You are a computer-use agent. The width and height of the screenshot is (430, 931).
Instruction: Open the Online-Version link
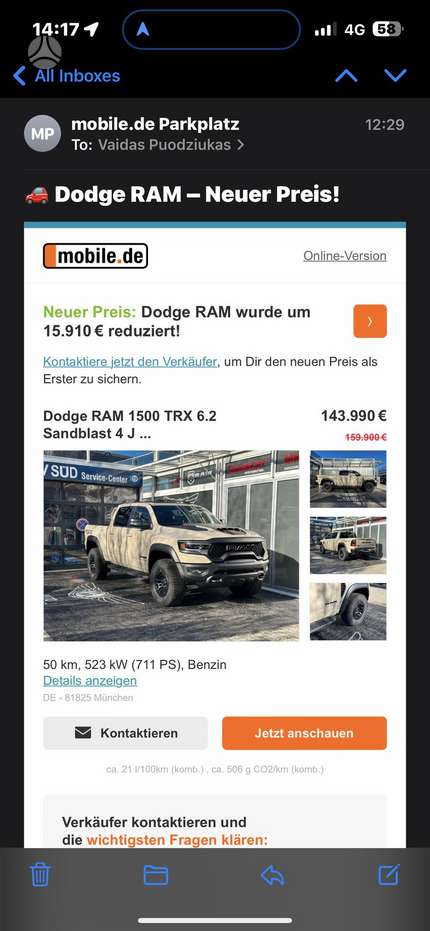point(344,256)
